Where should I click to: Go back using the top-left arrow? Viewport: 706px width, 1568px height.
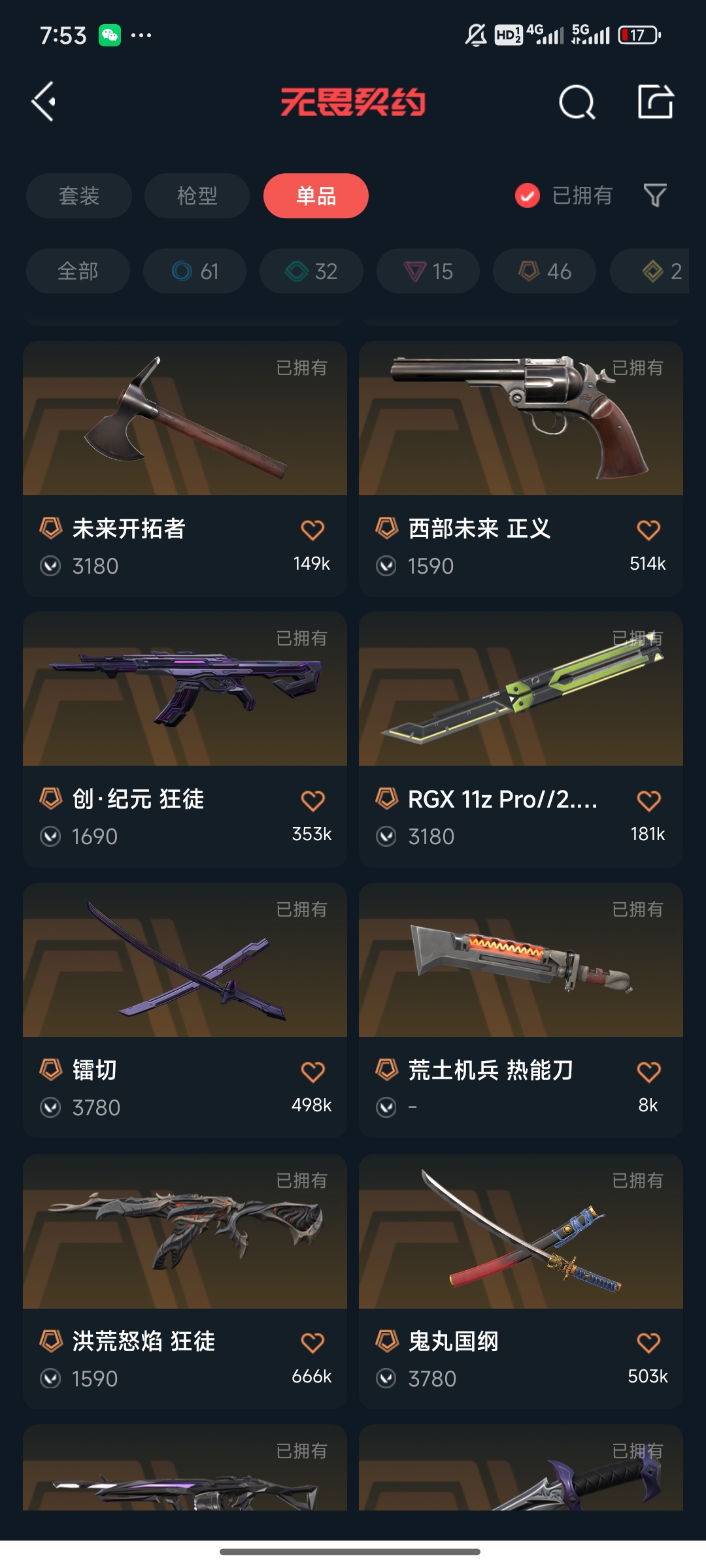coord(44,101)
